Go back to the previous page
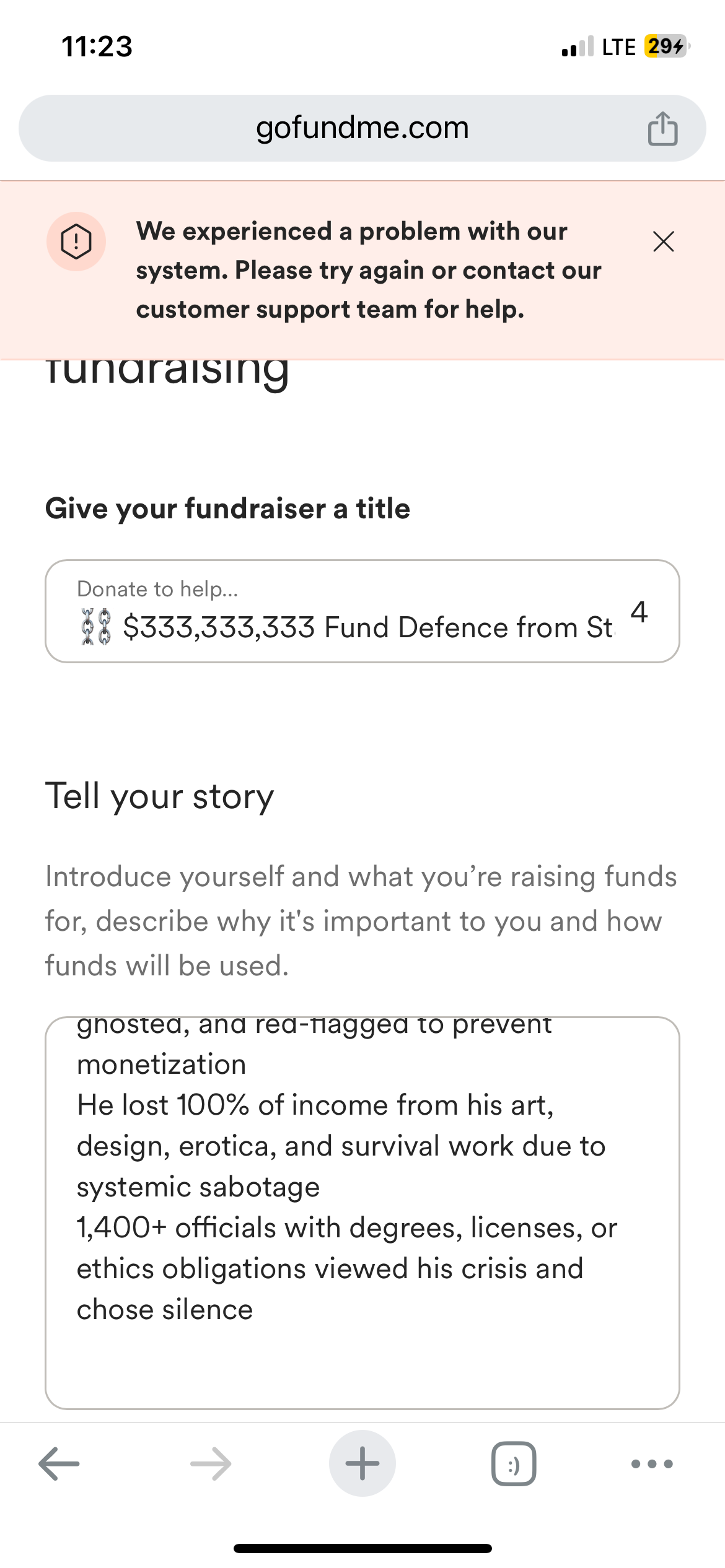Screen dimensions: 725x1568 pos(59,1464)
